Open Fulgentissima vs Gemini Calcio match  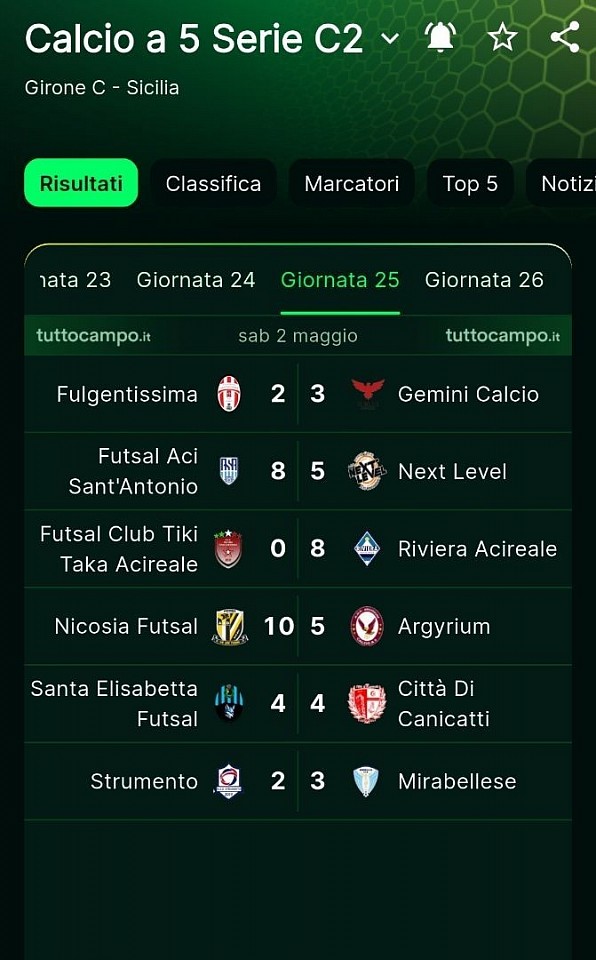(298, 394)
